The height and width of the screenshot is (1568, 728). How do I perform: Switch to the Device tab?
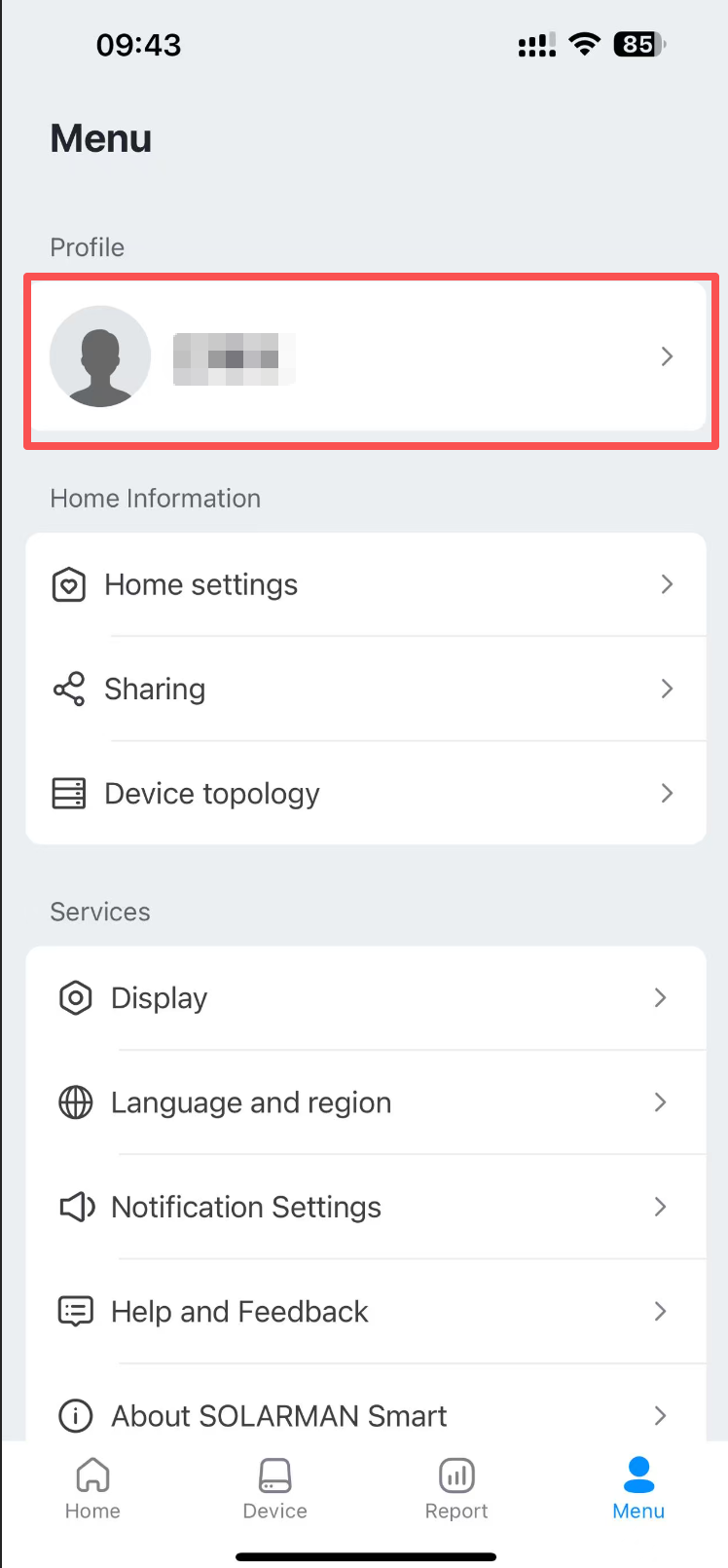pos(274,1489)
